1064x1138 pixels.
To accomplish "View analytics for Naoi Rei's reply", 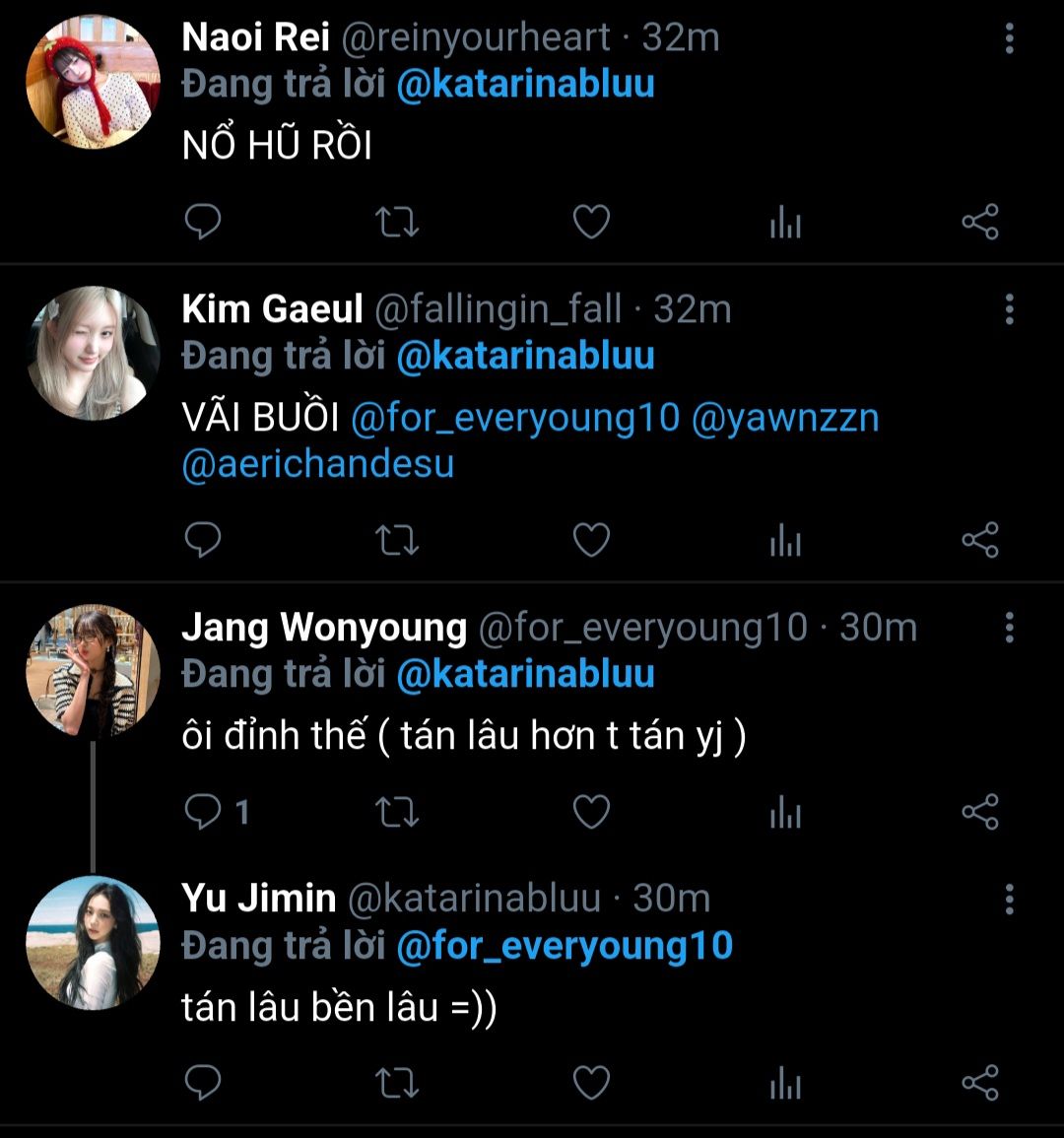I will (x=785, y=222).
